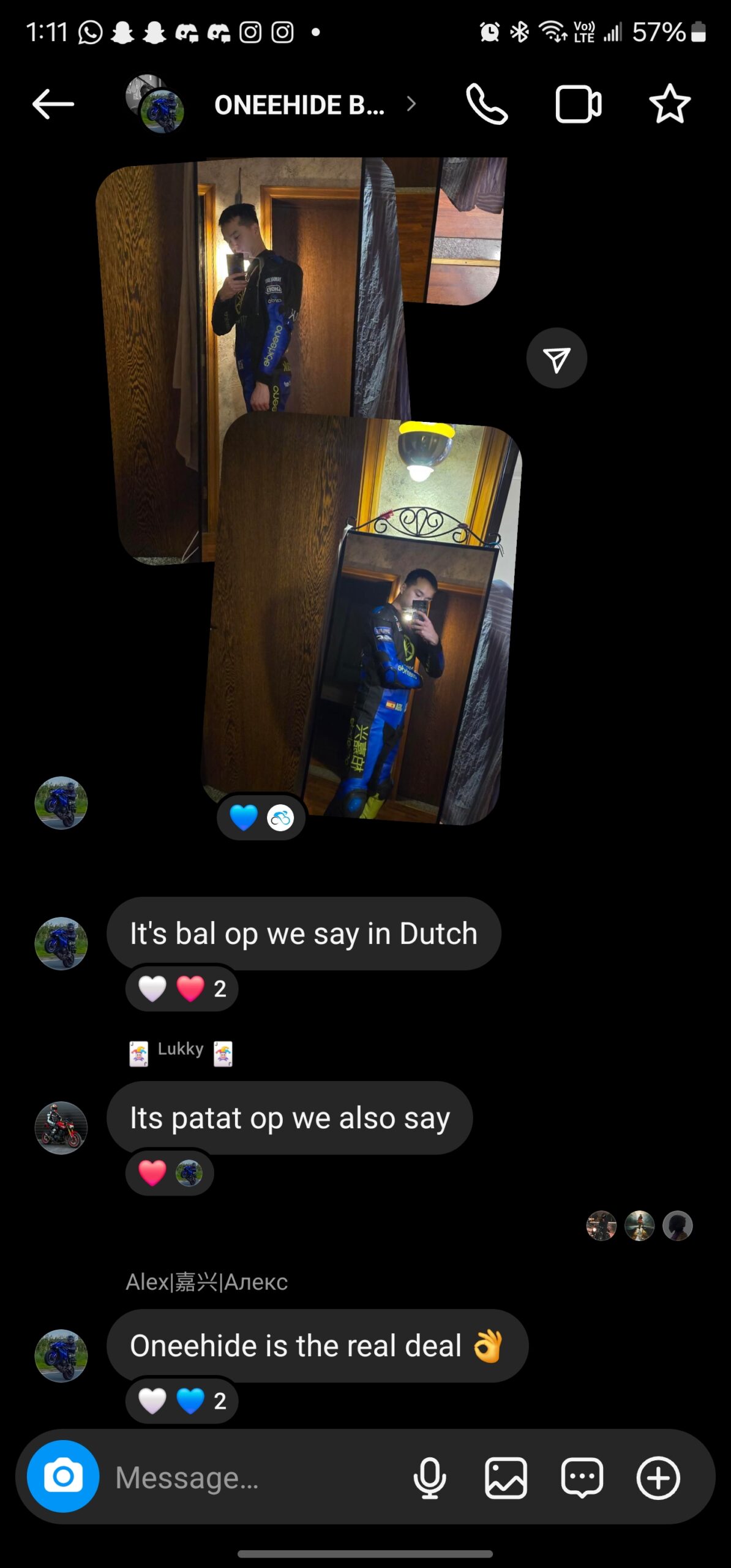
Task: View reactions on "It's bal op" message
Action: point(182,988)
